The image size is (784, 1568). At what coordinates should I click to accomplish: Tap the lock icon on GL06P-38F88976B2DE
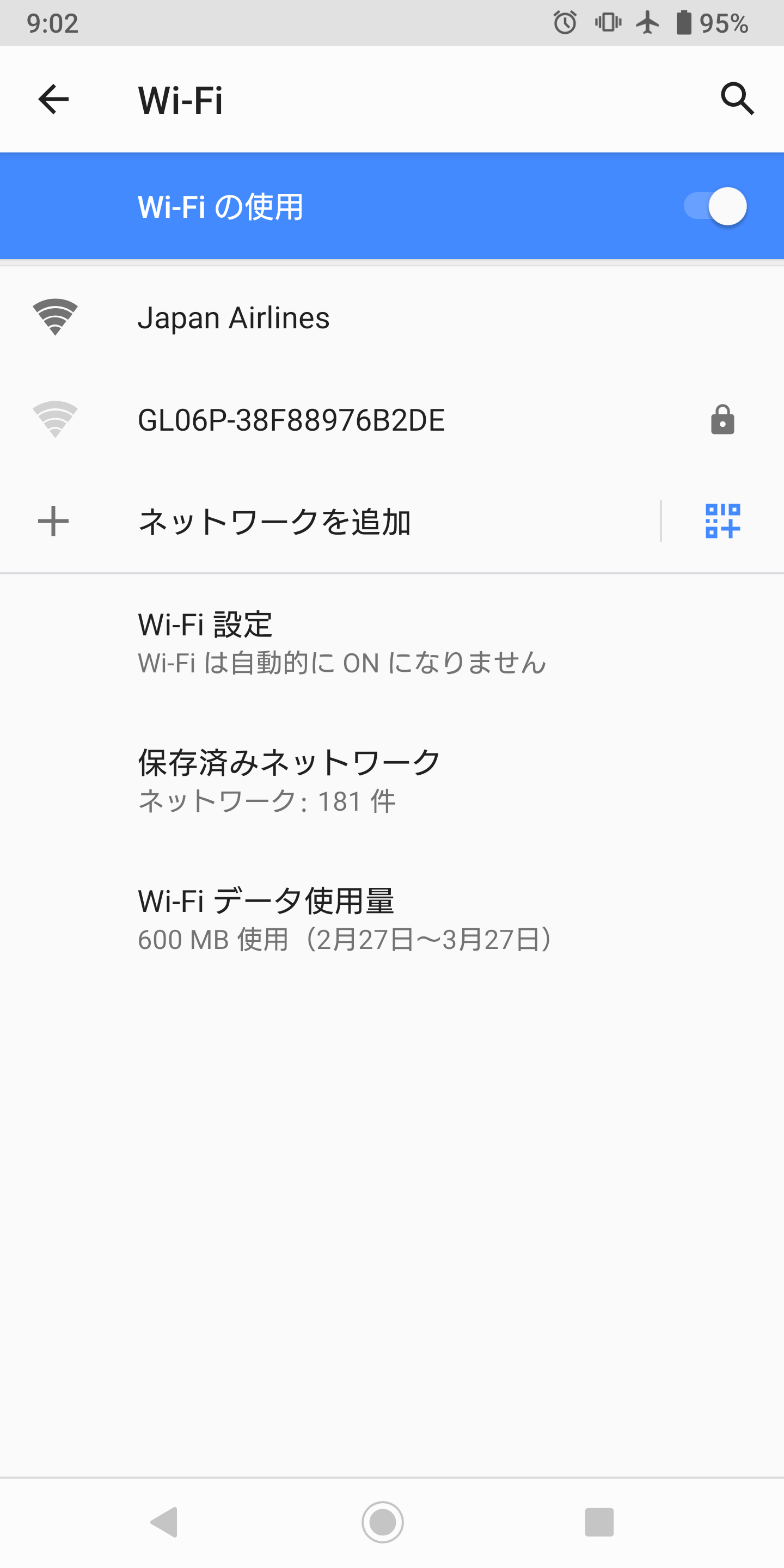click(722, 420)
